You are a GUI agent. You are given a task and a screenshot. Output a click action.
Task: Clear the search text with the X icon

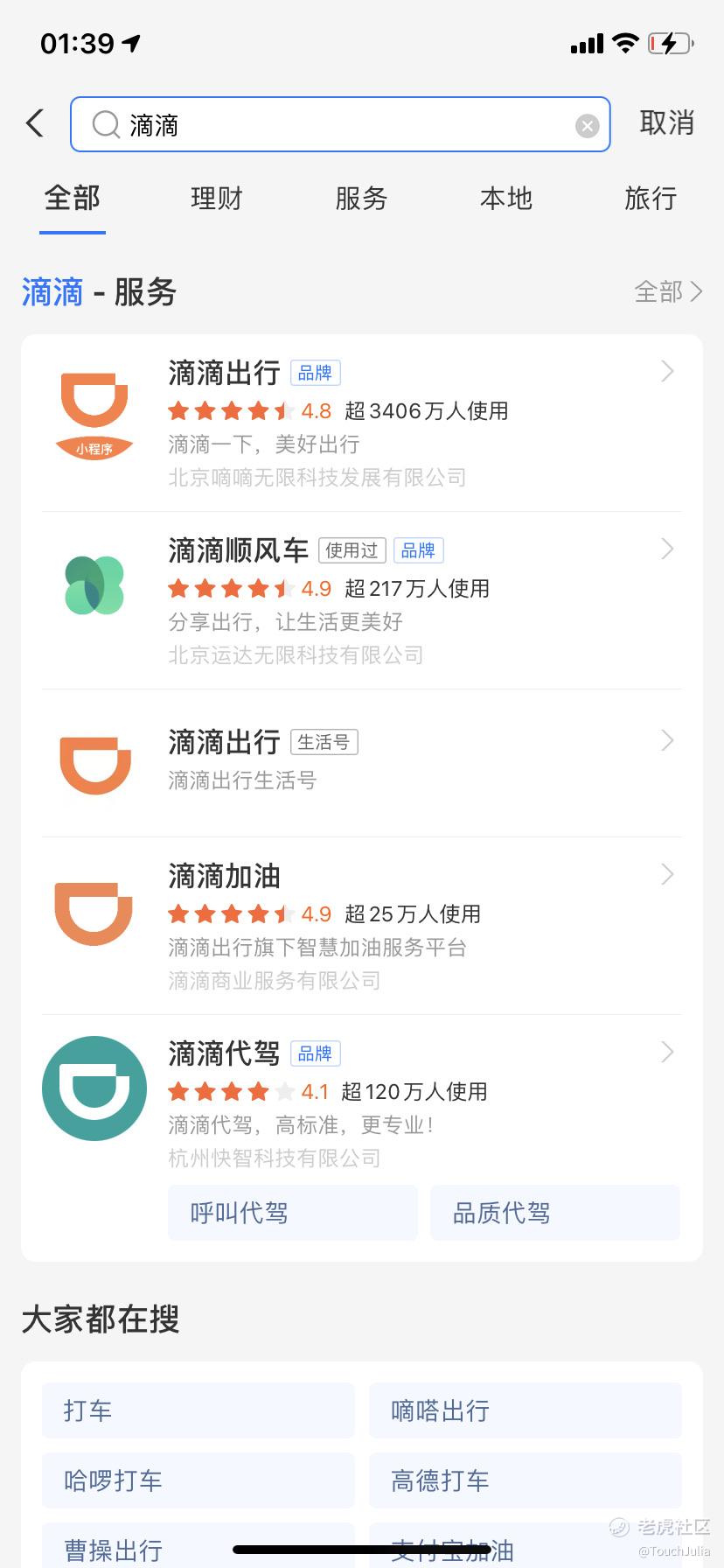coord(587,126)
